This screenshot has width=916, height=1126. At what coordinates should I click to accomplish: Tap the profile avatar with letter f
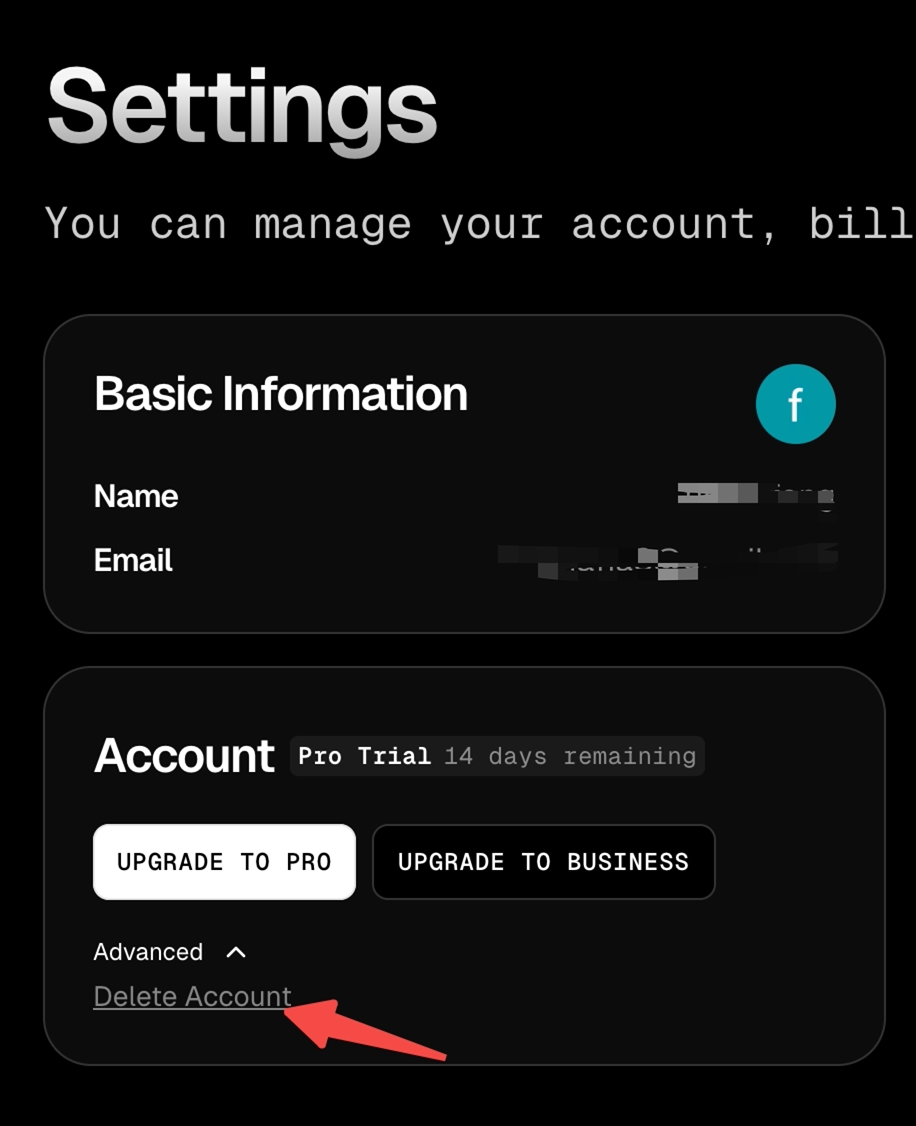coord(795,404)
